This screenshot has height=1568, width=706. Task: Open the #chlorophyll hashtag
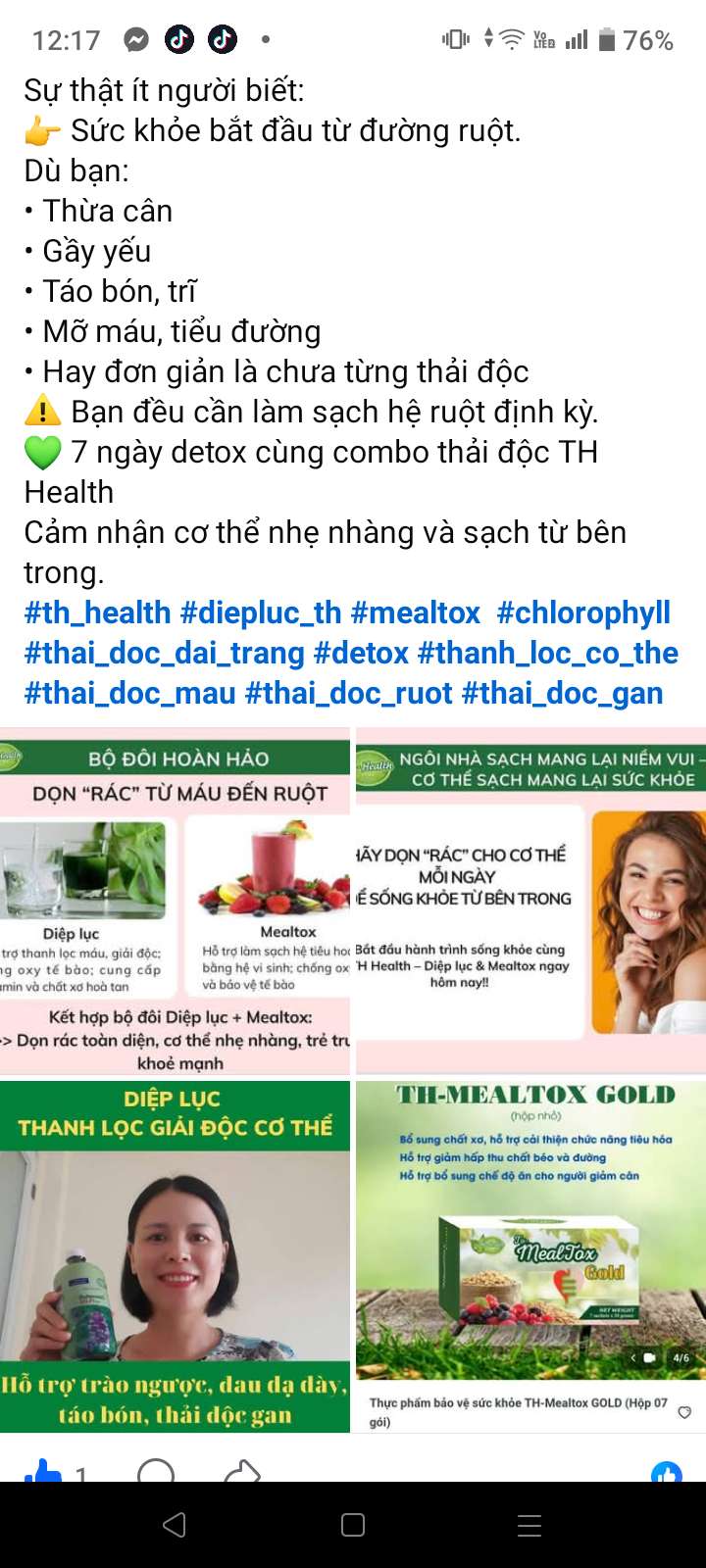click(583, 613)
